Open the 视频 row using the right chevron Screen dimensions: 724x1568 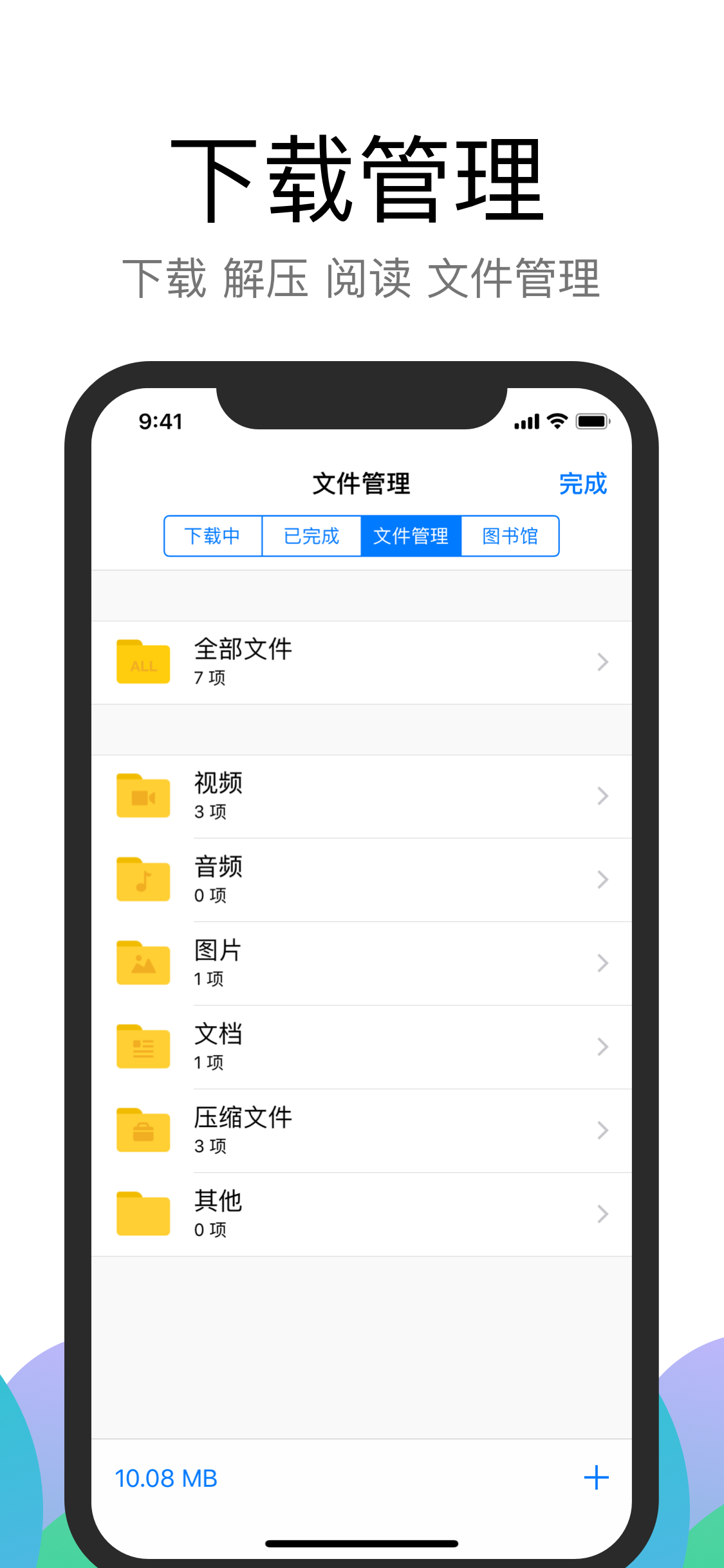(x=602, y=796)
